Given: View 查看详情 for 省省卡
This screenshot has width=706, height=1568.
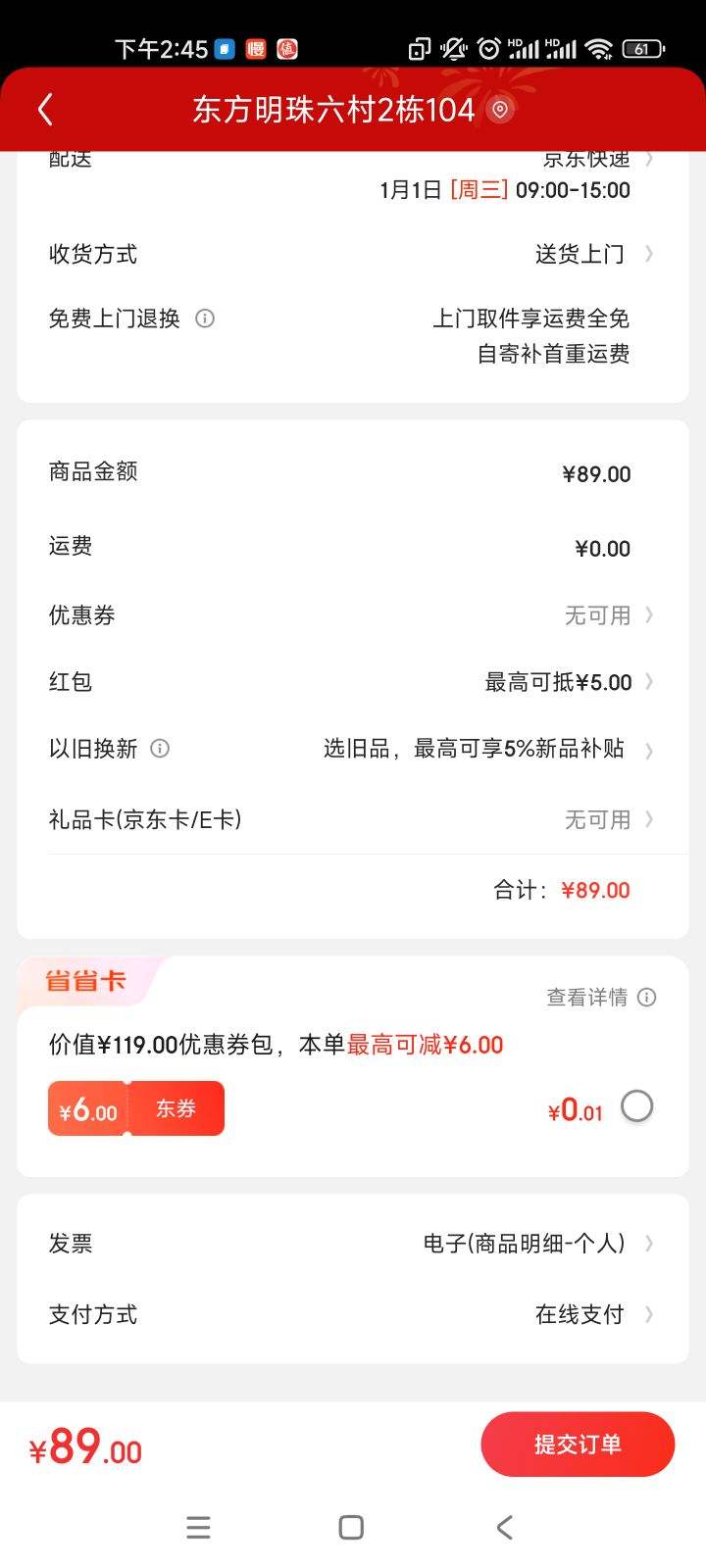Looking at the screenshot, I should point(600,998).
